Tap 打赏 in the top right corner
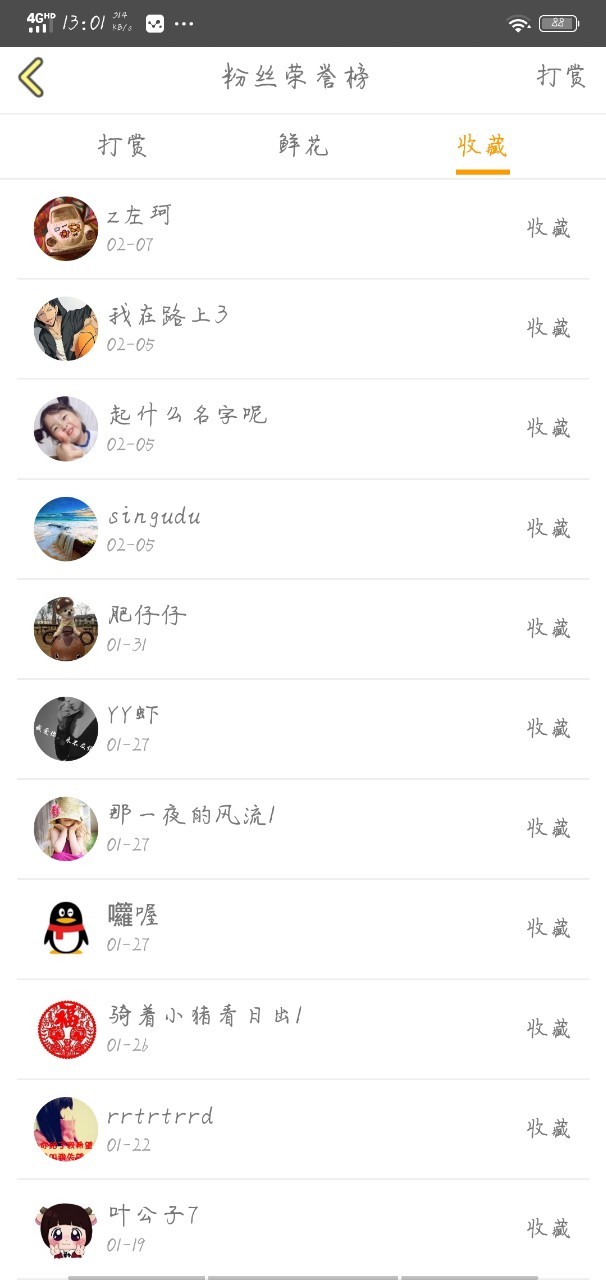Image resolution: width=606 pixels, height=1280 pixels. (561, 77)
